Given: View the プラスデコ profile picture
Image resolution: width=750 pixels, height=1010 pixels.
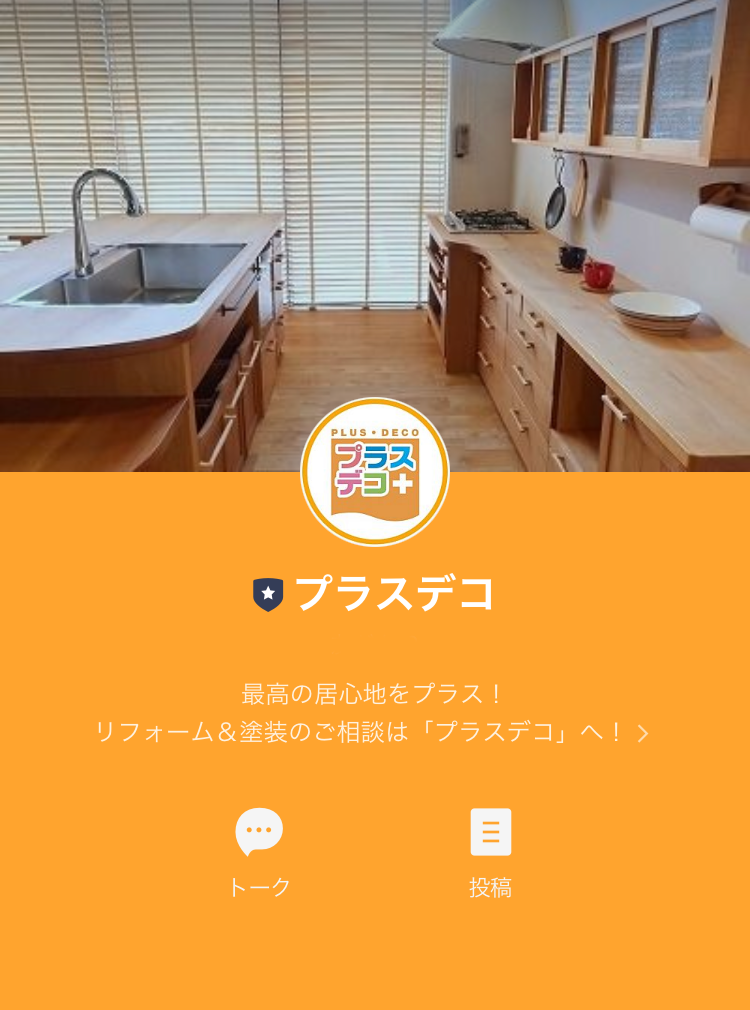Looking at the screenshot, I should coord(375,472).
